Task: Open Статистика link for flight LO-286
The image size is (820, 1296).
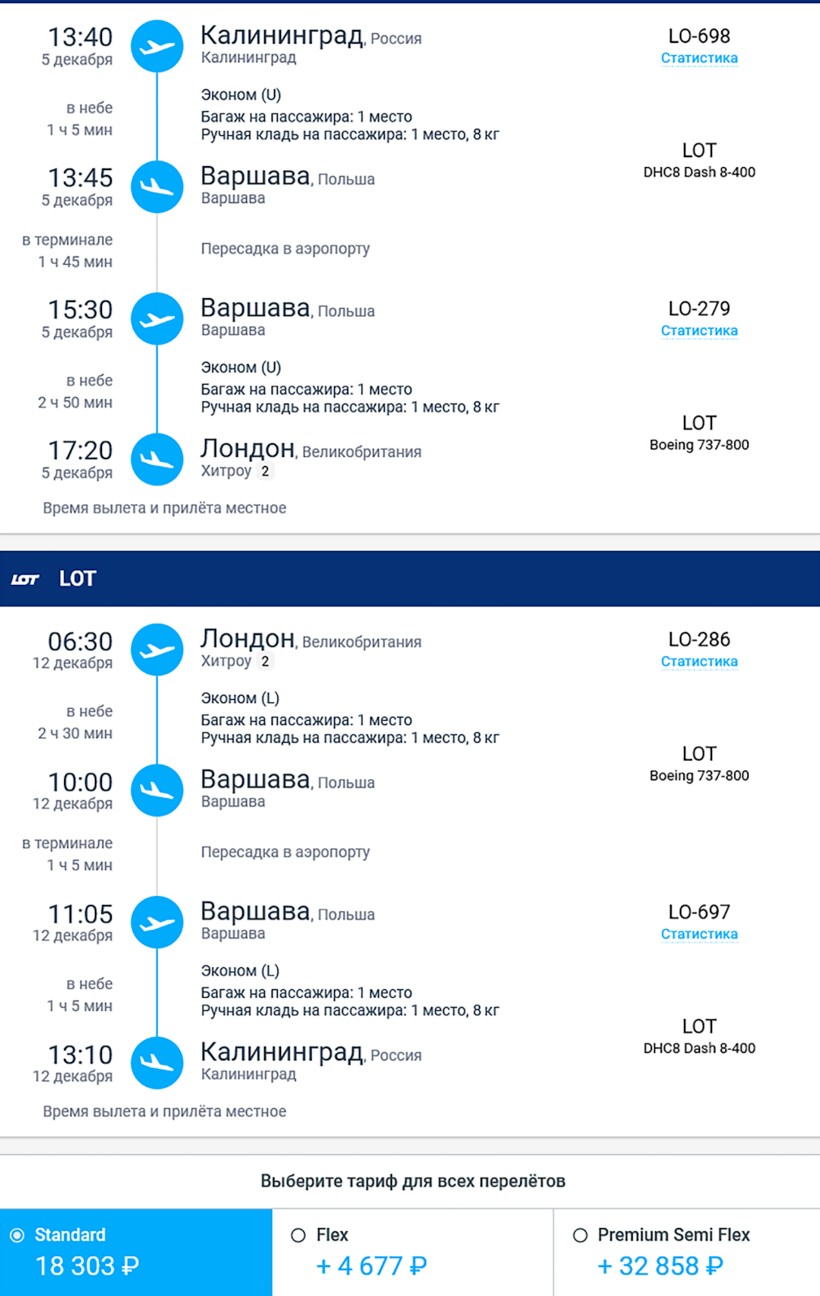Action: 699,662
